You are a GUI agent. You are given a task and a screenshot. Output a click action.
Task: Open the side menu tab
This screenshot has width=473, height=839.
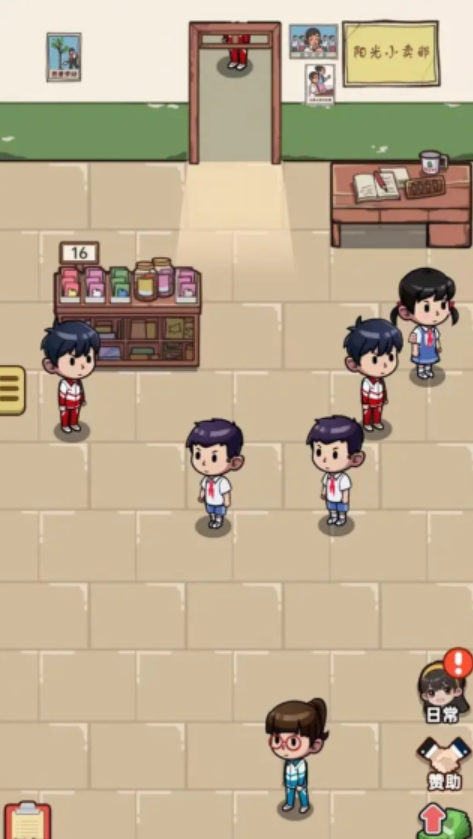click(12, 391)
